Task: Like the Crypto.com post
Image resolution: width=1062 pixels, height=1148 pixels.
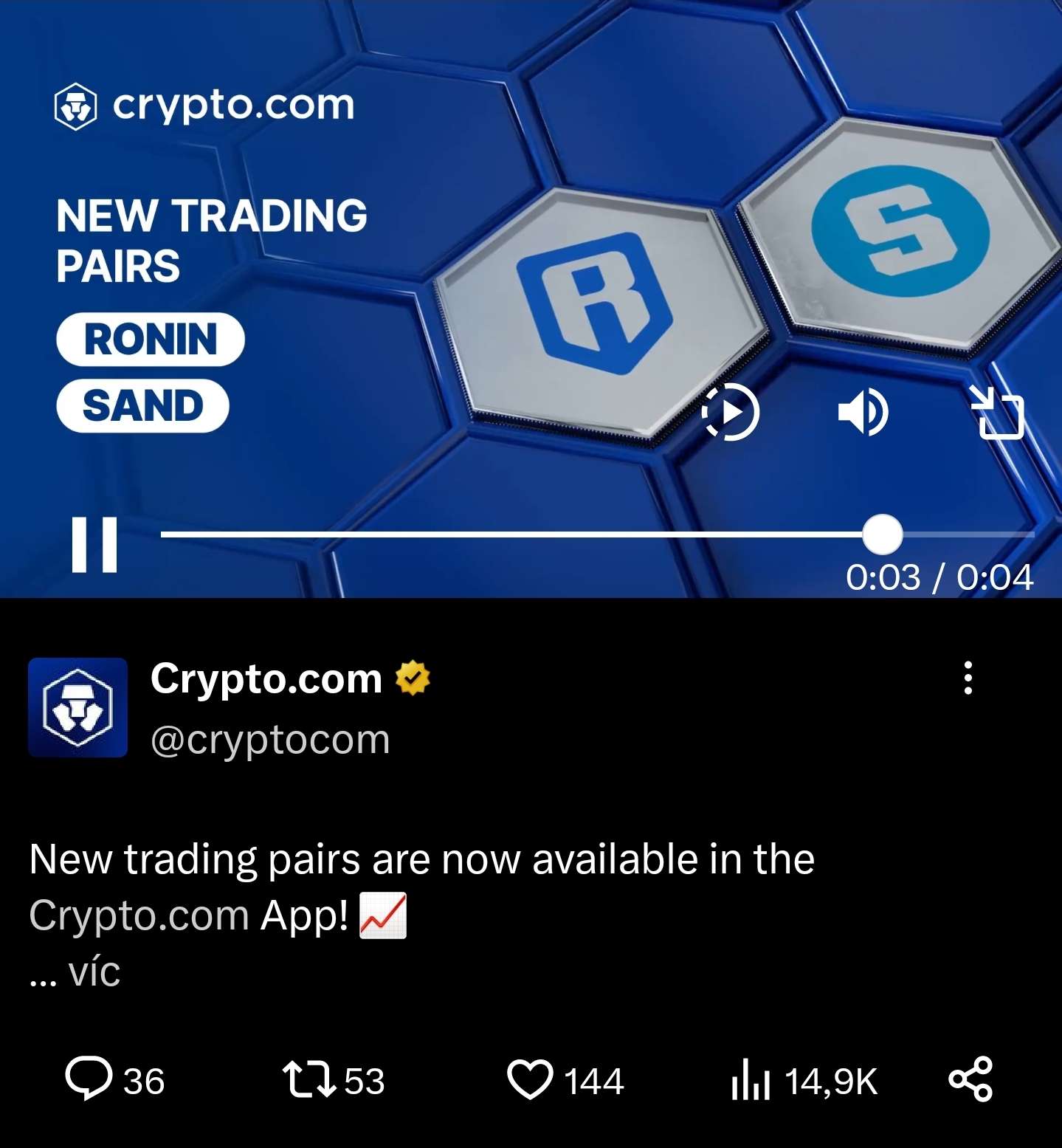Action: pyautogui.click(x=530, y=1079)
